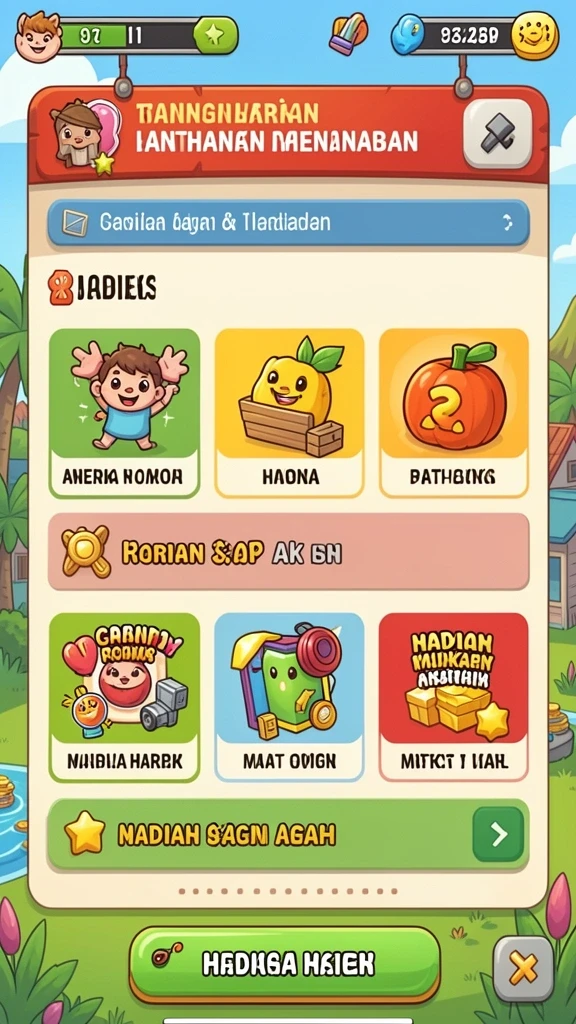Screen dimensions: 576x1024
Task: Open the paint brush icon in top bar
Action: click(x=348, y=33)
